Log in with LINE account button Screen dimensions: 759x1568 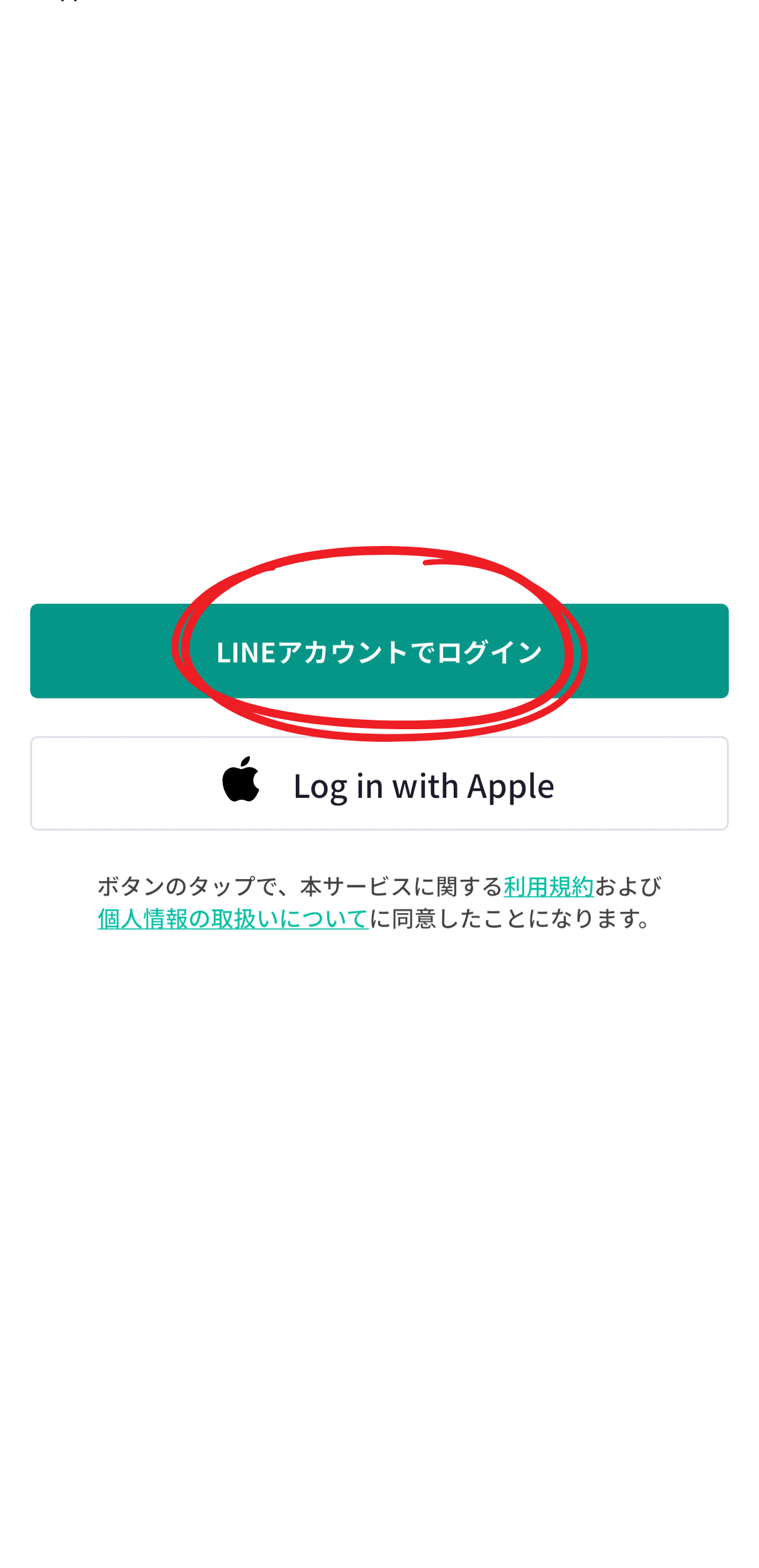coord(379,651)
